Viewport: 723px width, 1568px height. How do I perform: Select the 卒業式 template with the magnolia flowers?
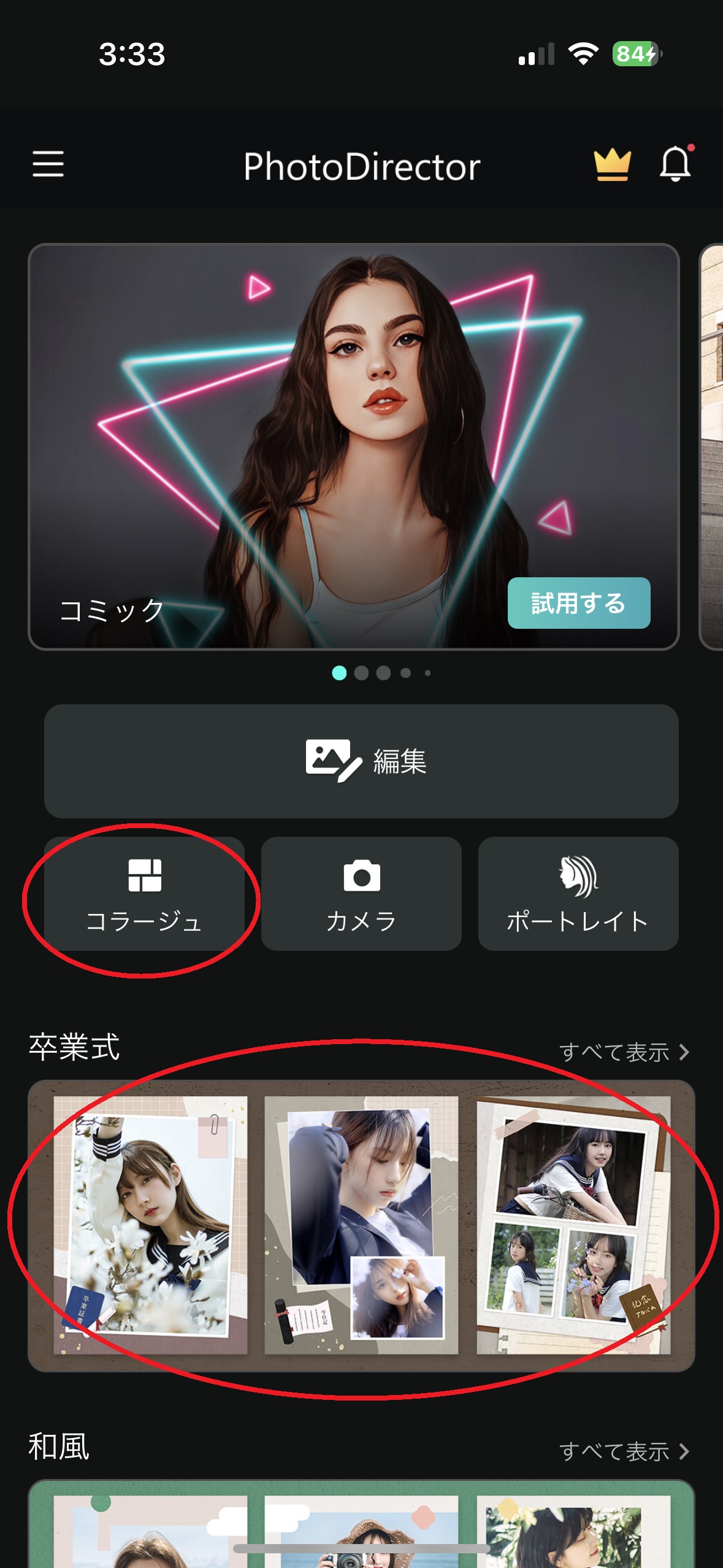150,1224
